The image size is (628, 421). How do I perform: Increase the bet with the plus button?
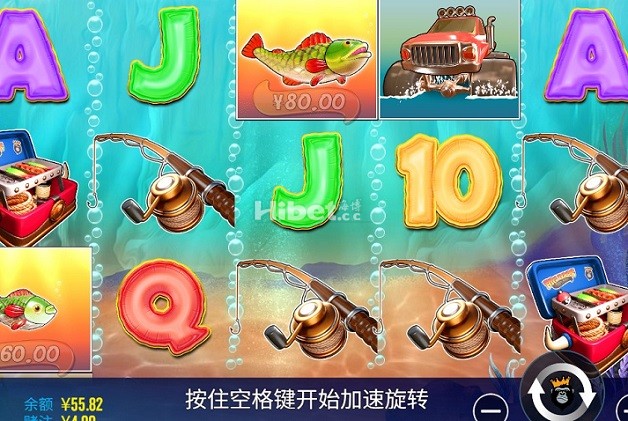pos(622,408)
